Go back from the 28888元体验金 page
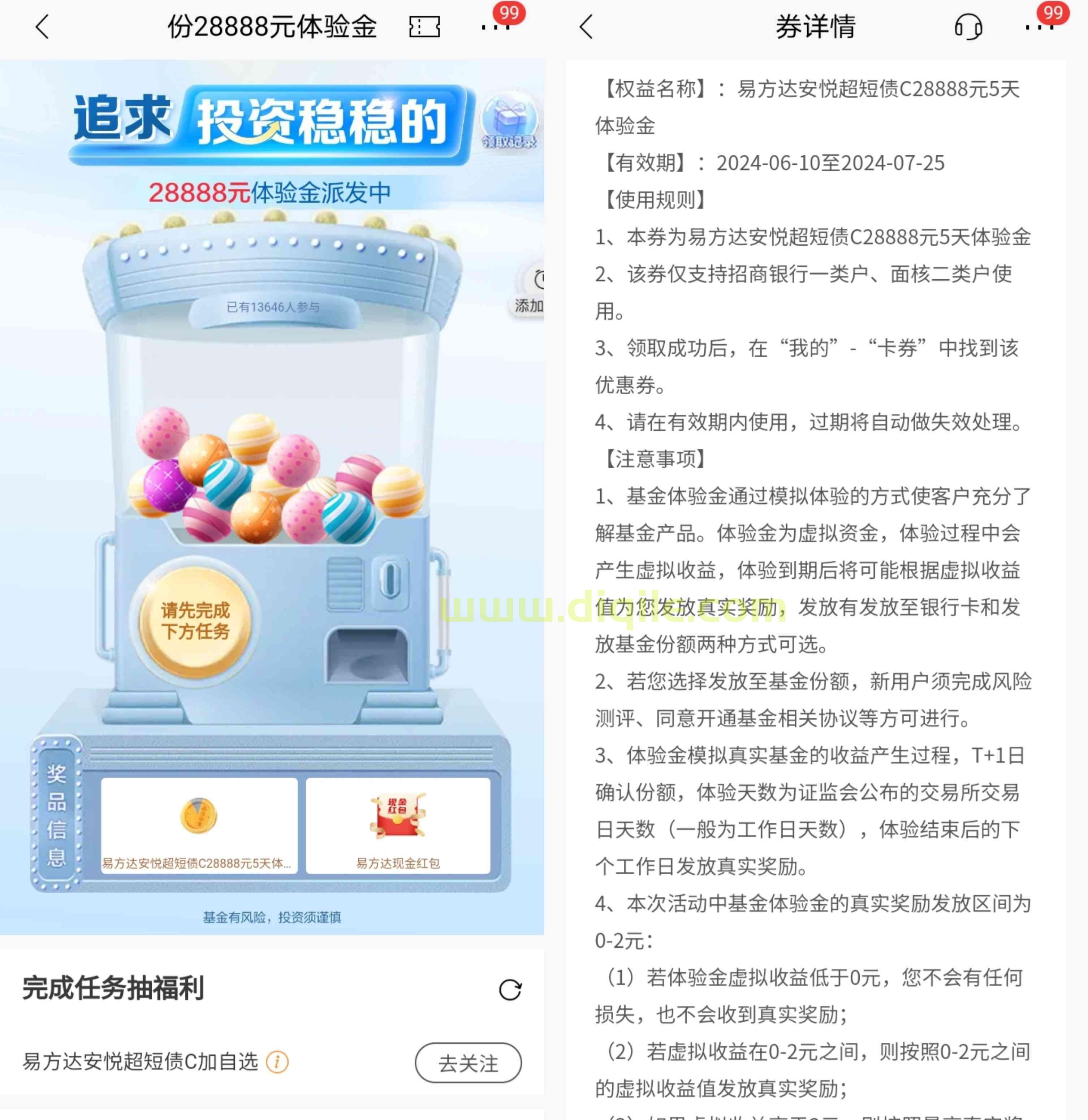The height and width of the screenshot is (1120, 1088). 42,27
